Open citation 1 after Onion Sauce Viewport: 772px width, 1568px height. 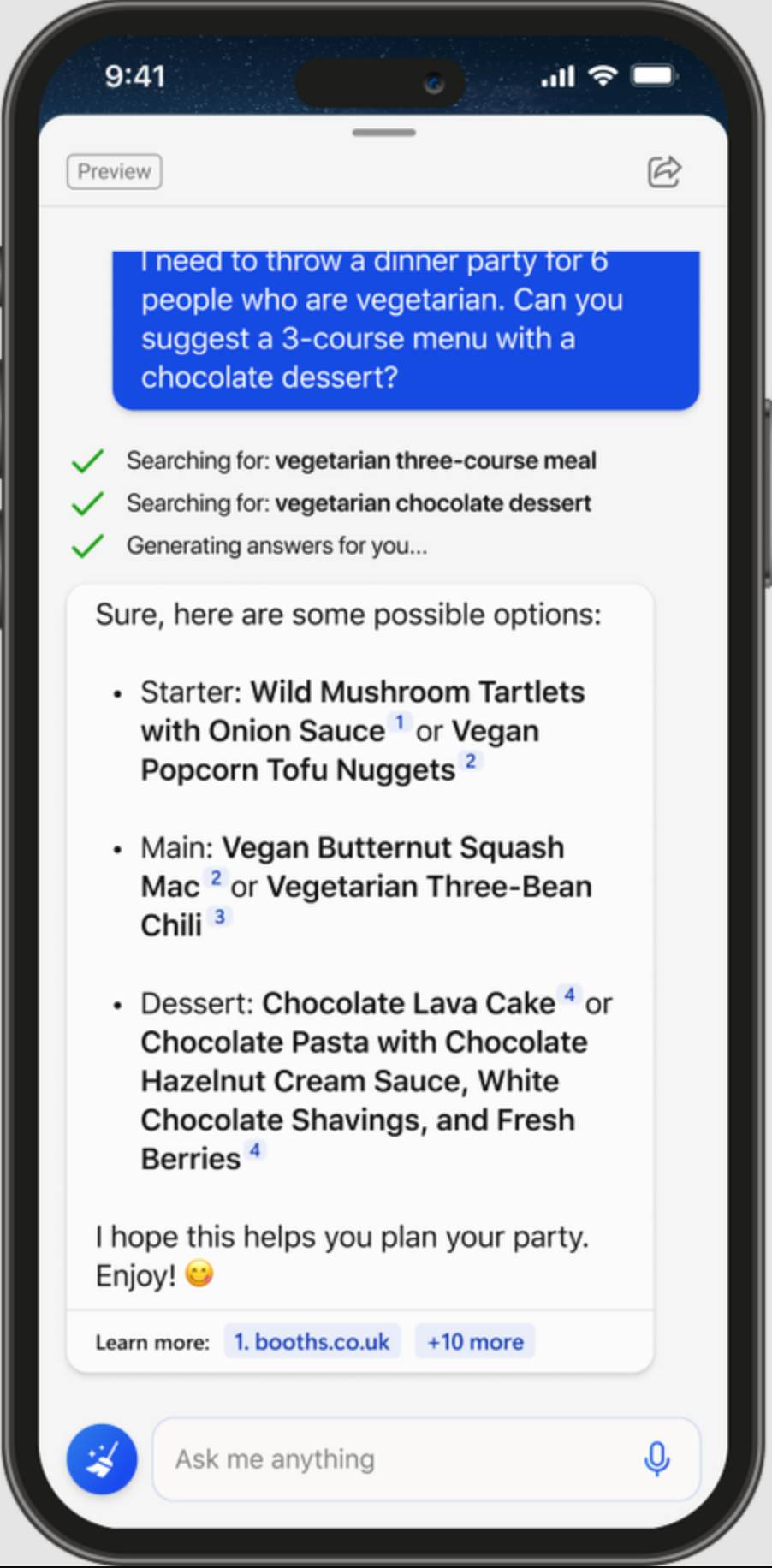399,722
